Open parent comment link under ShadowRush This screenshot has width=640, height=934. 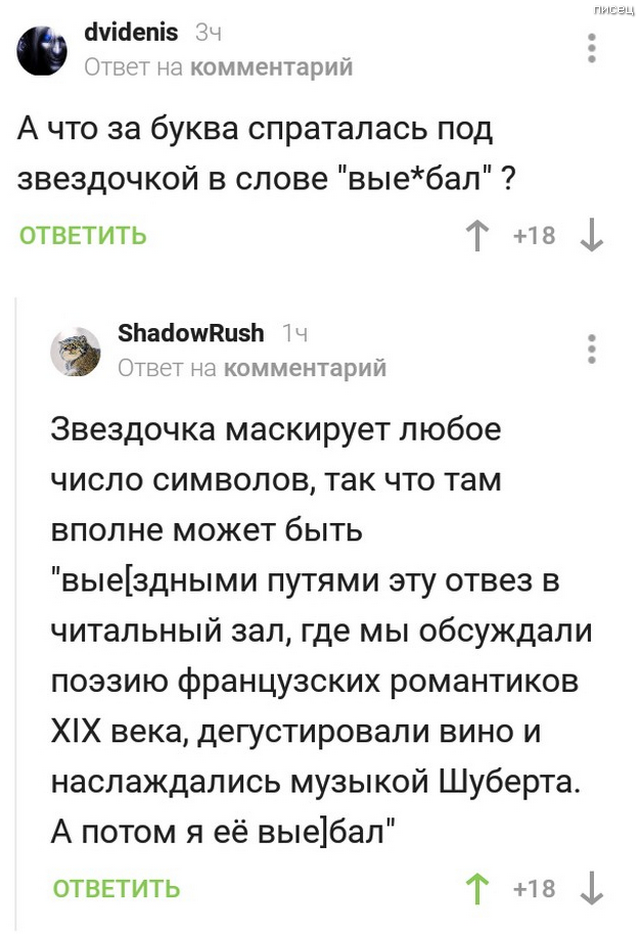click(304, 368)
